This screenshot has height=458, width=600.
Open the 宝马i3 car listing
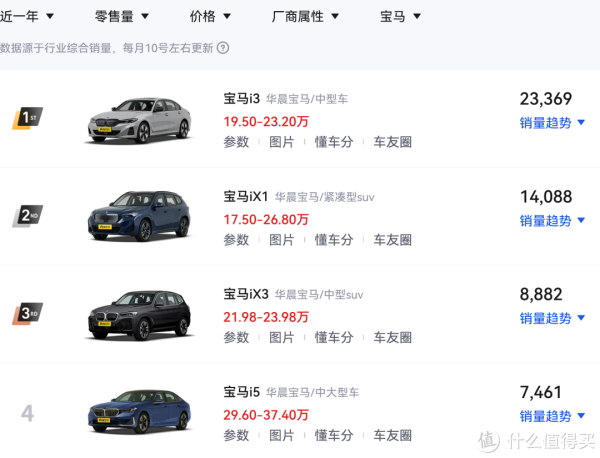pyautogui.click(x=241, y=99)
